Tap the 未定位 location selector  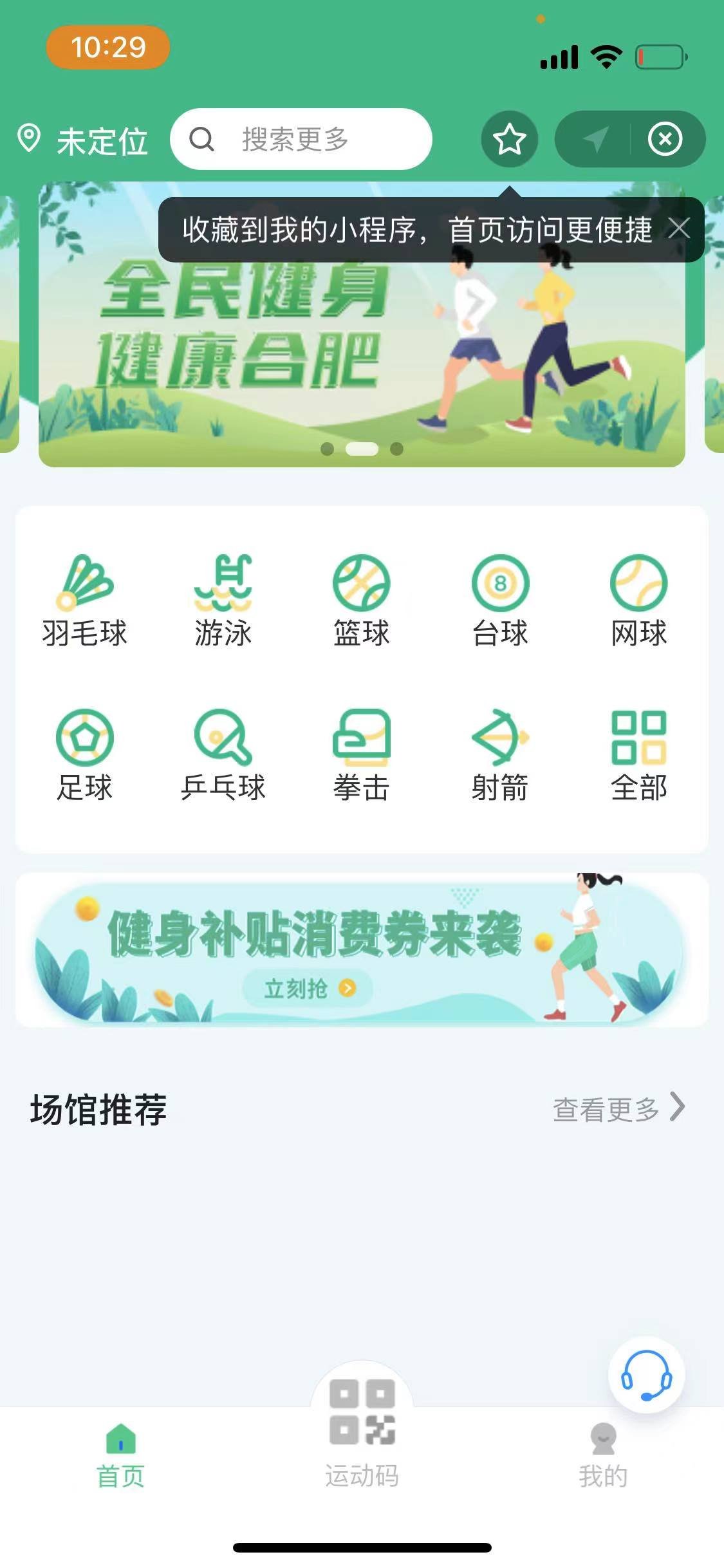click(84, 140)
